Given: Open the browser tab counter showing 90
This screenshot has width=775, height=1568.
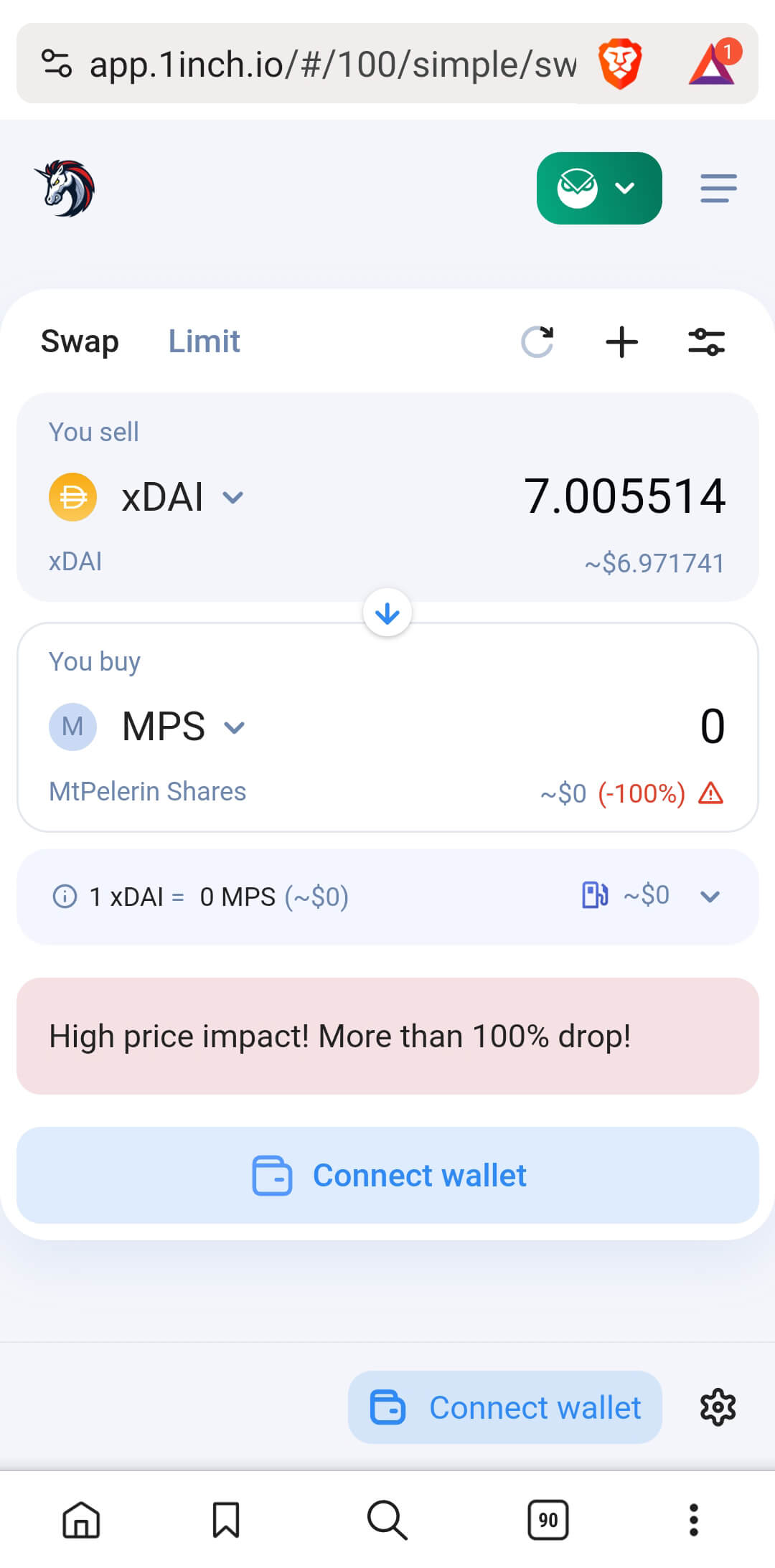Looking at the screenshot, I should pos(548,1519).
